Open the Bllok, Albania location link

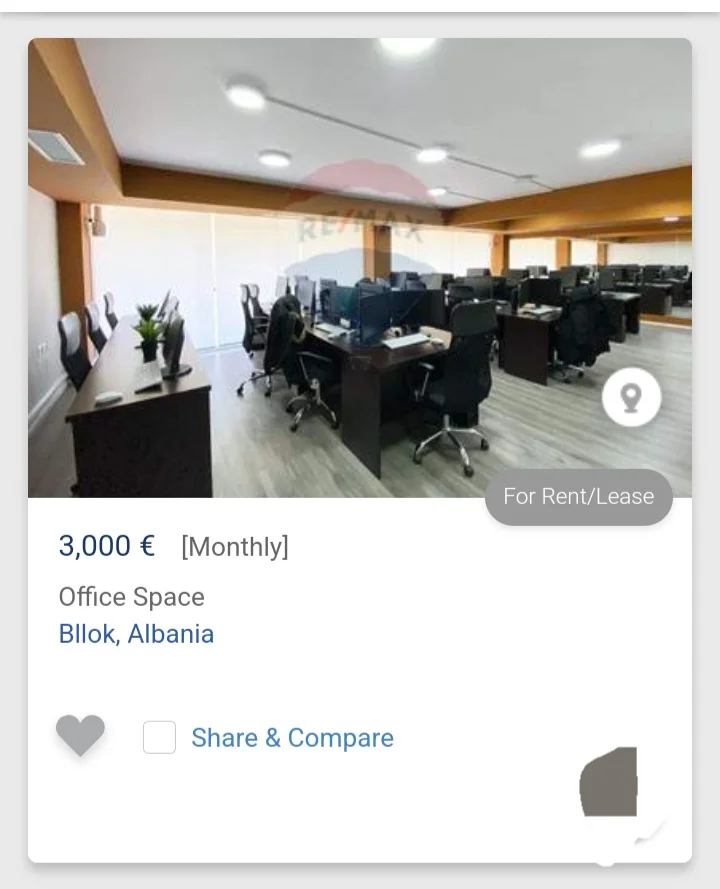[x=135, y=634]
